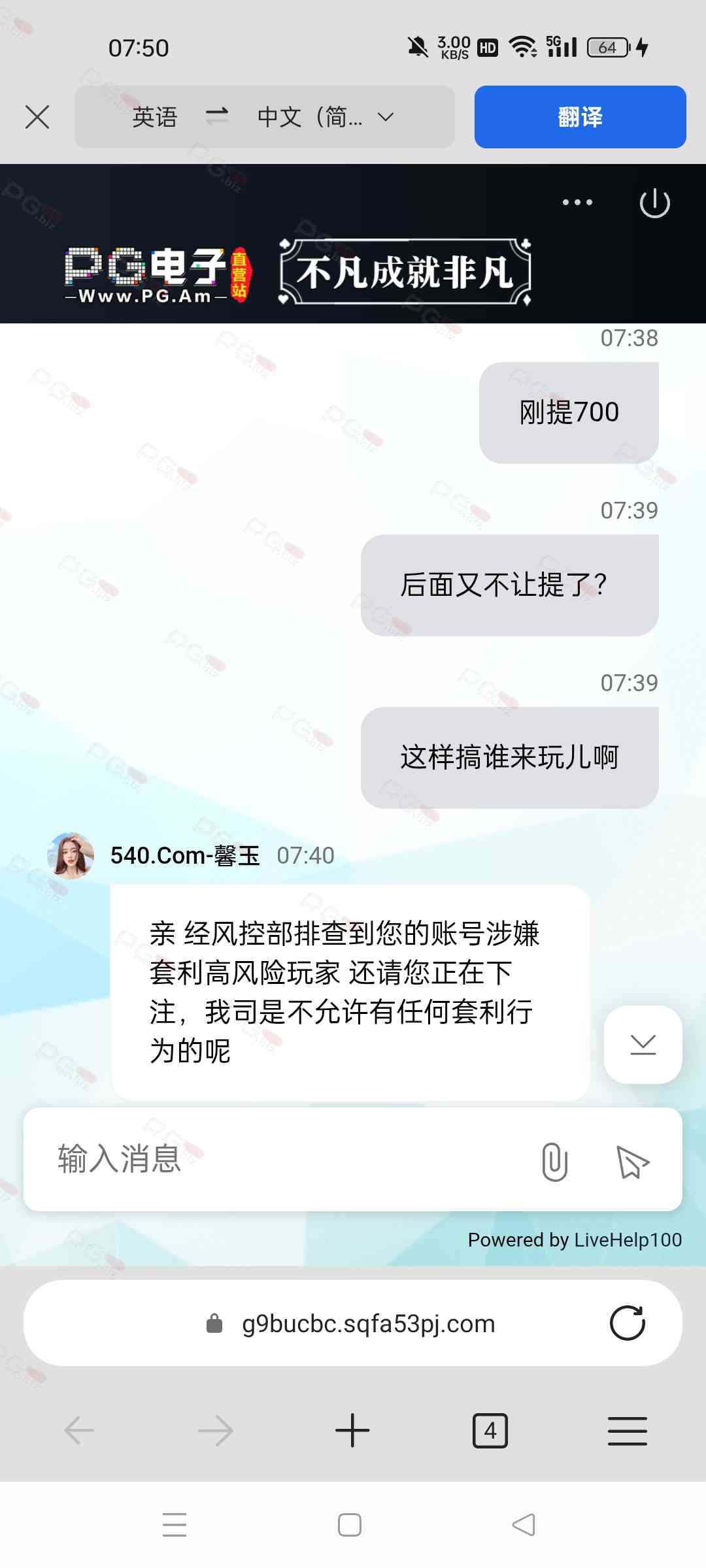Go forward to the next page
This screenshot has width=706, height=1568.
pyautogui.click(x=216, y=1431)
